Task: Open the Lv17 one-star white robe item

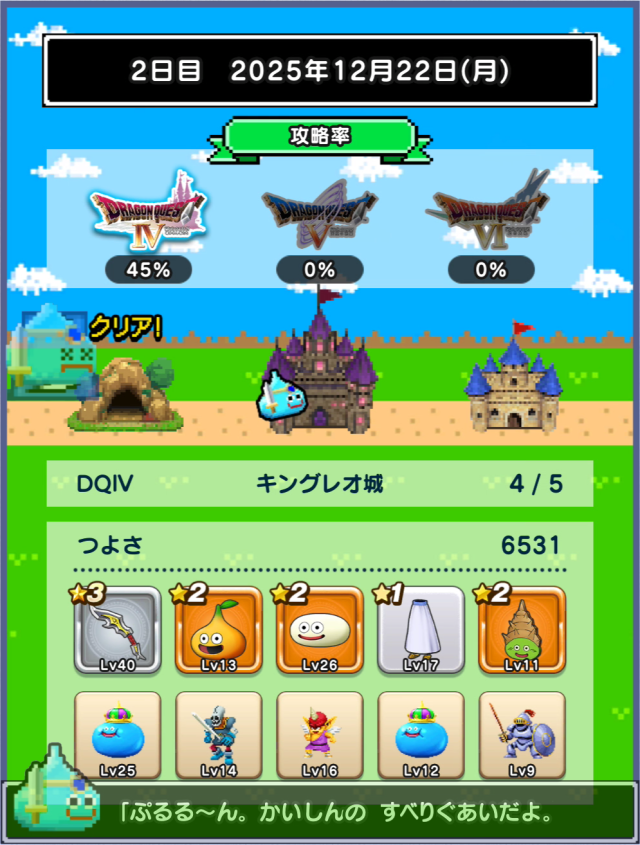Action: click(421, 630)
